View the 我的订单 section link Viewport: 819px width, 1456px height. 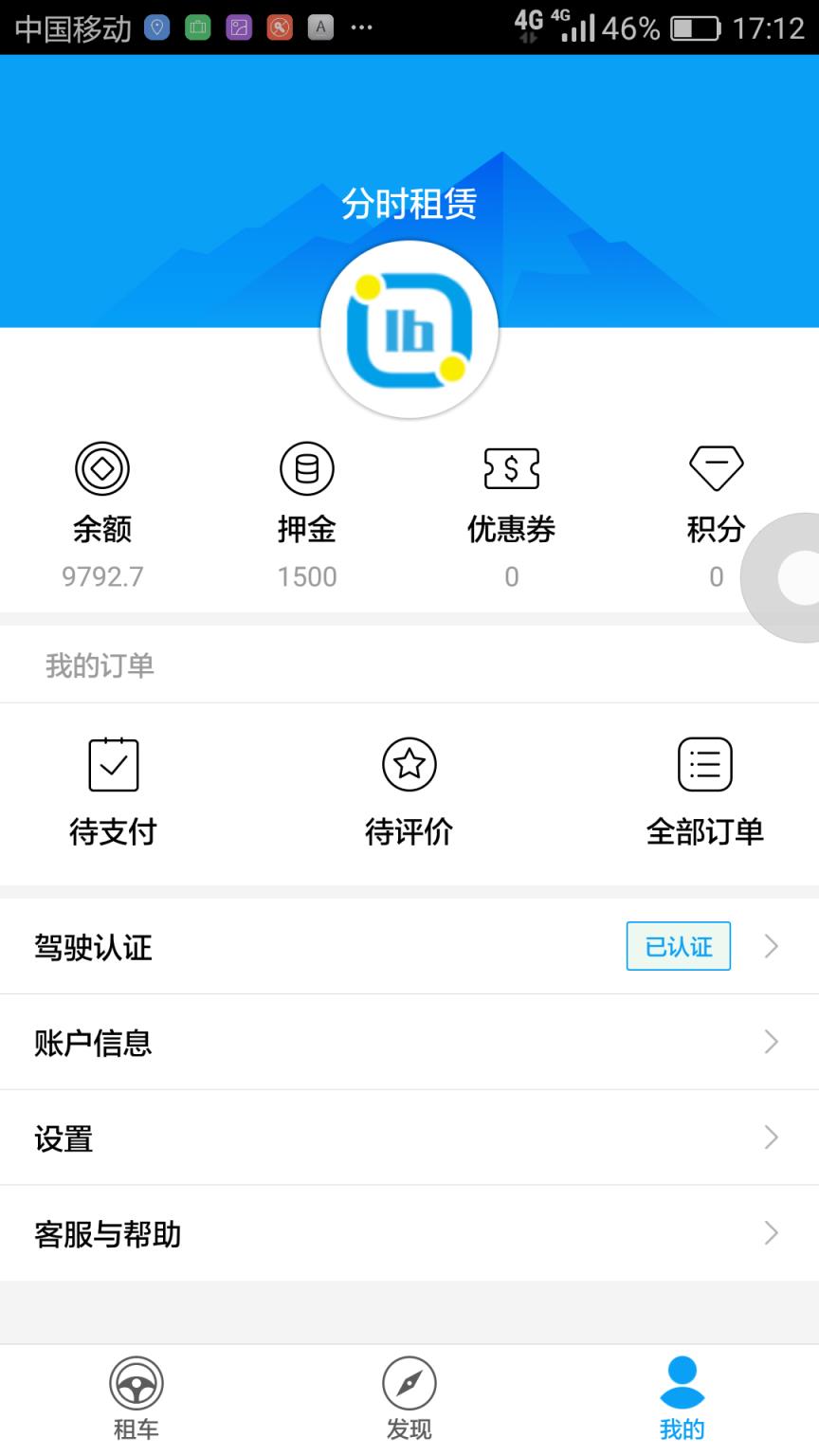[101, 664]
